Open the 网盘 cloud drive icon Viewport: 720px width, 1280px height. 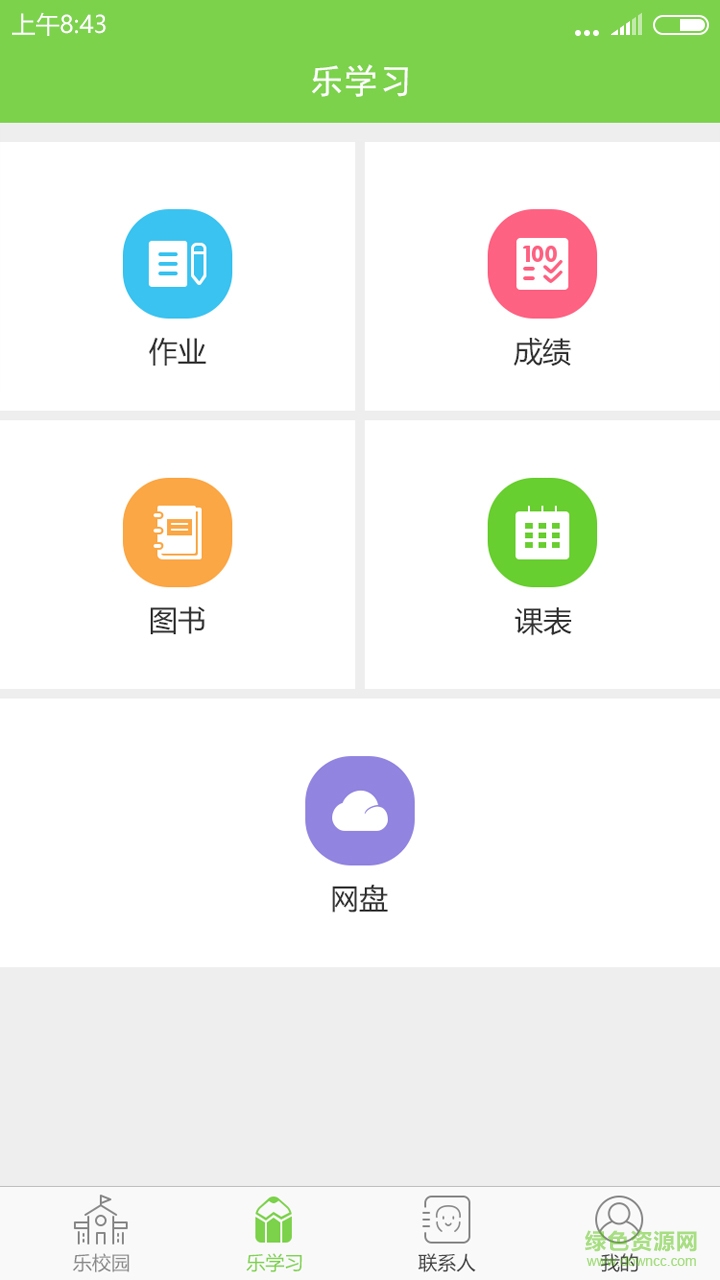click(360, 811)
